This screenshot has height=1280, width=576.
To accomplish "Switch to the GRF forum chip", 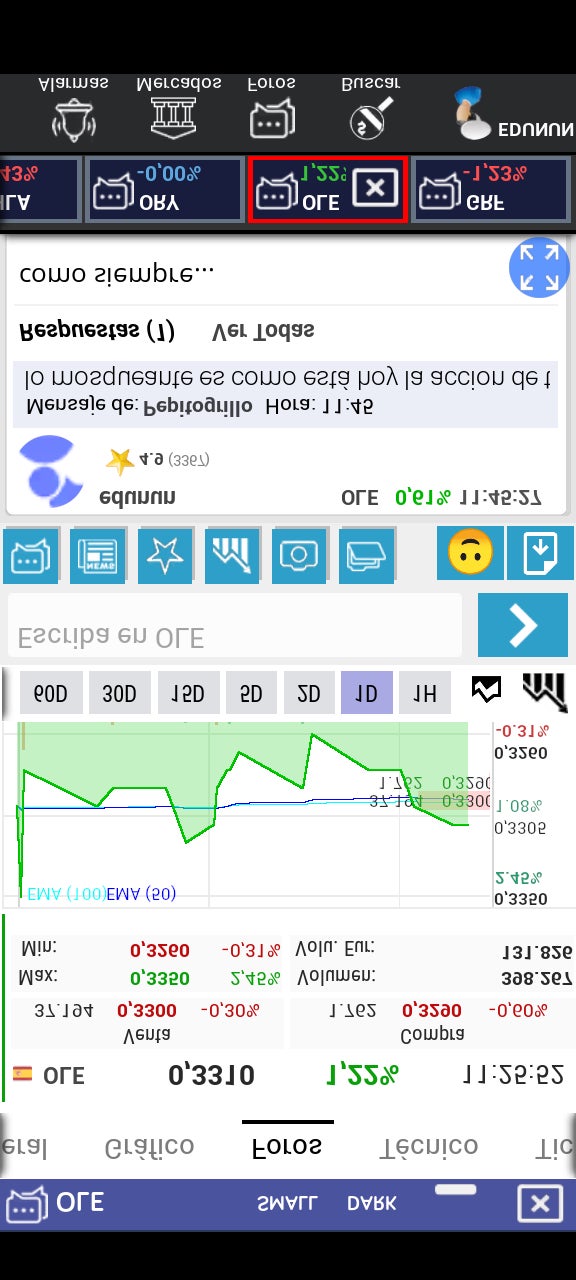I will pyautogui.click(x=490, y=189).
